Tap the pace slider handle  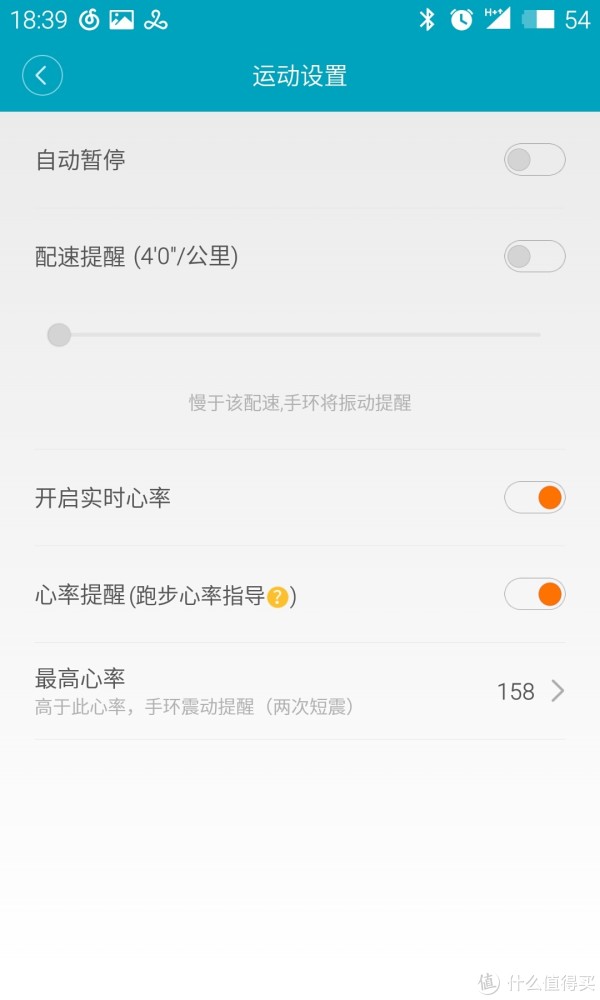(x=59, y=335)
